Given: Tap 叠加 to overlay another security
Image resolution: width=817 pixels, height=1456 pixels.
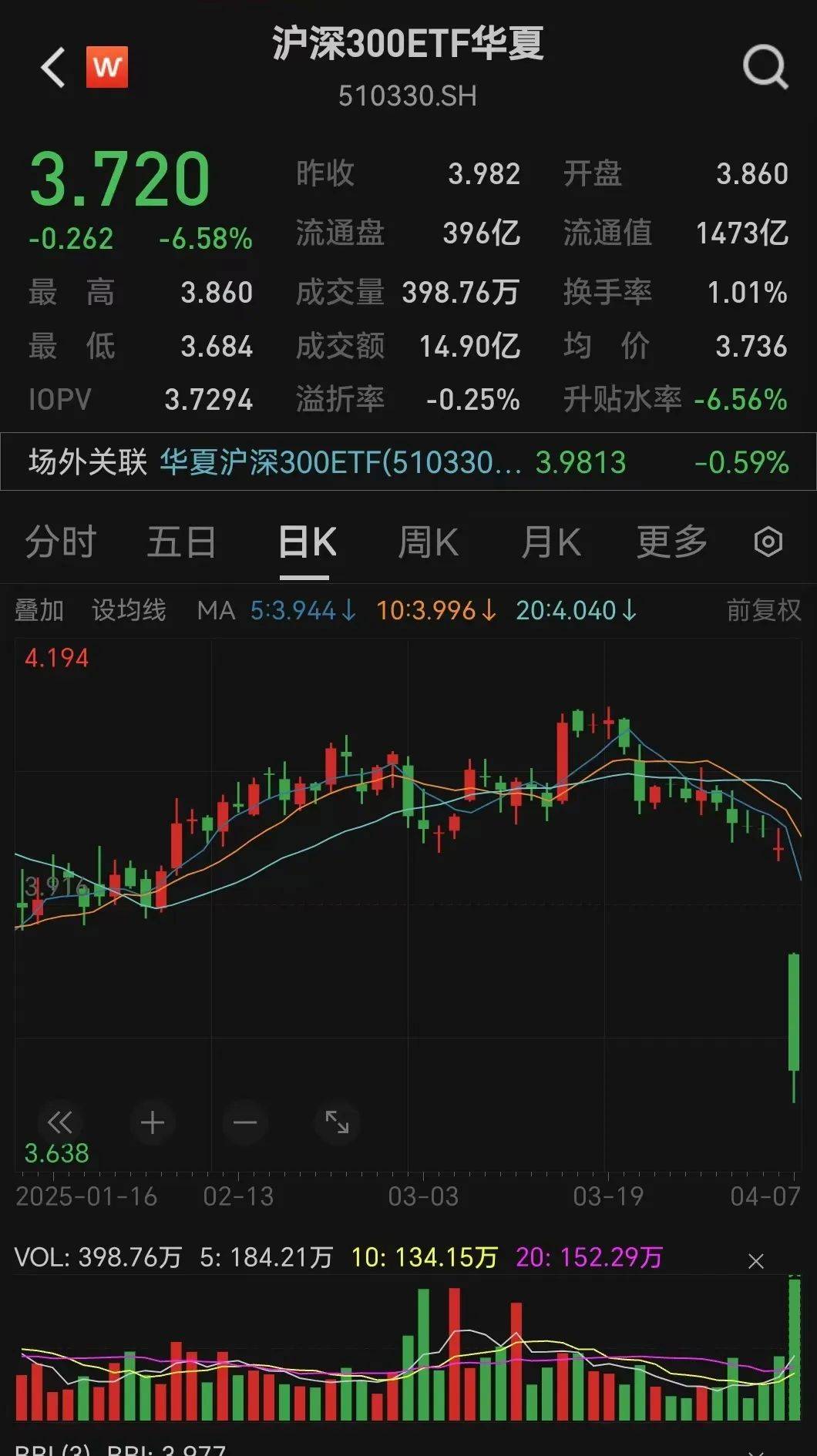Looking at the screenshot, I should pyautogui.click(x=39, y=610).
